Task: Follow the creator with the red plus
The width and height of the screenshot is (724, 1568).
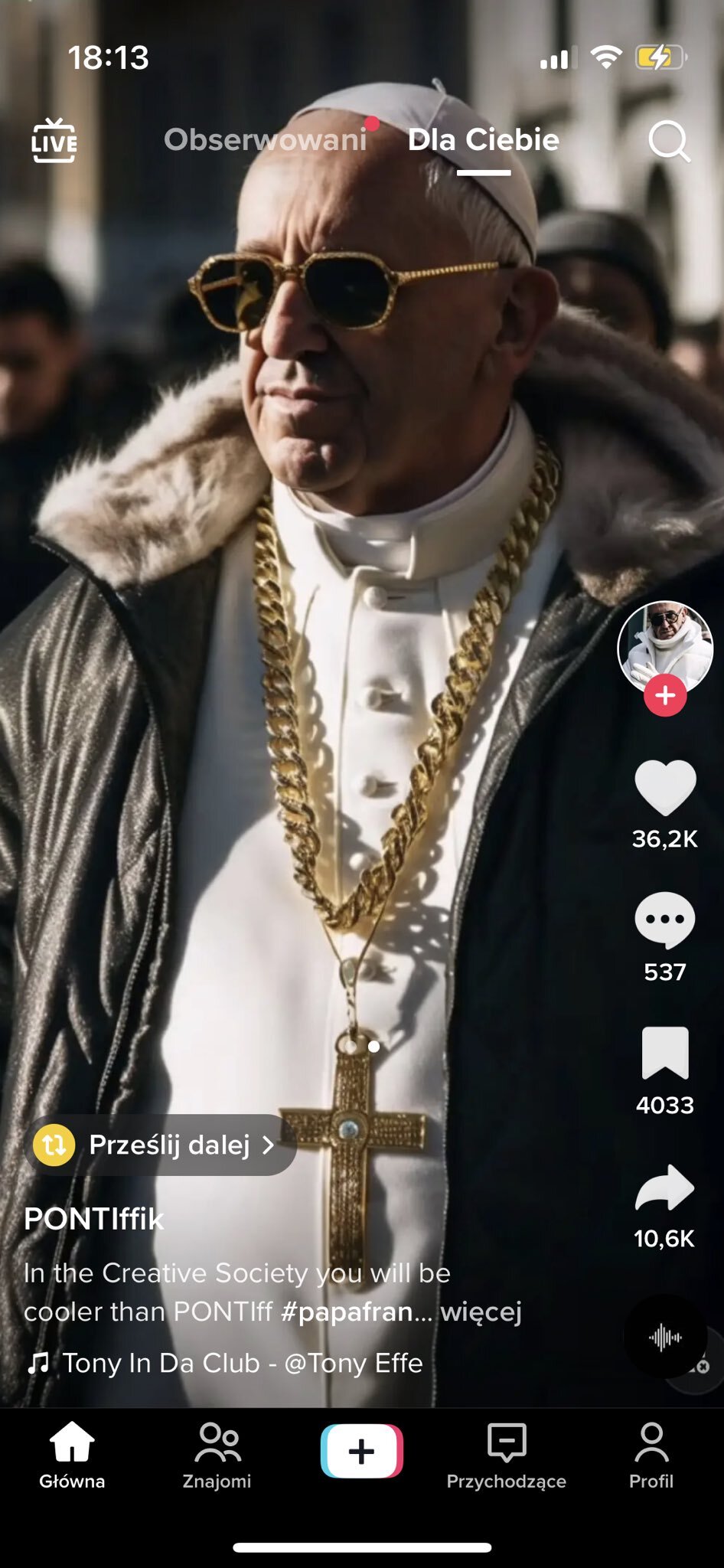Action: [665, 695]
